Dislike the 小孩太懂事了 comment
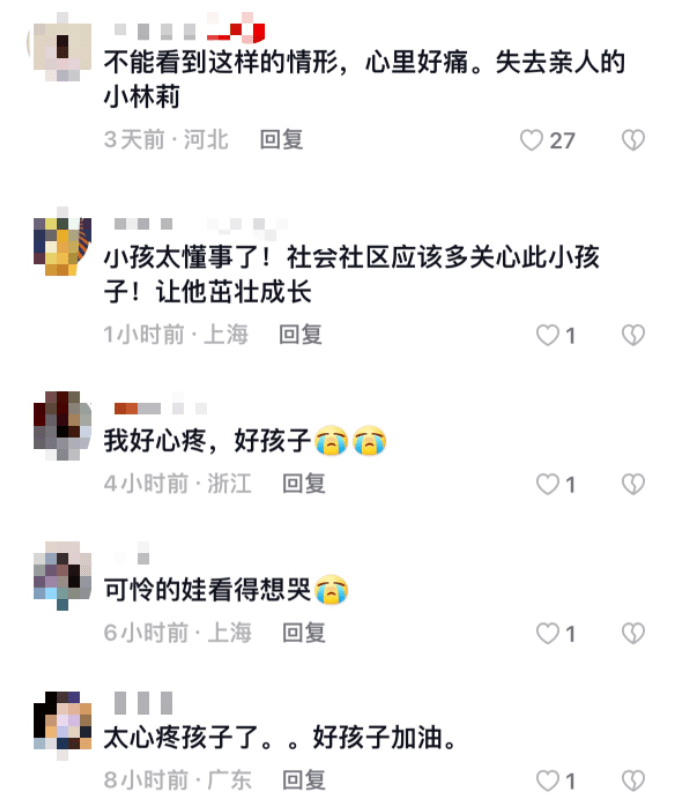The image size is (676, 809). pyautogui.click(x=633, y=335)
